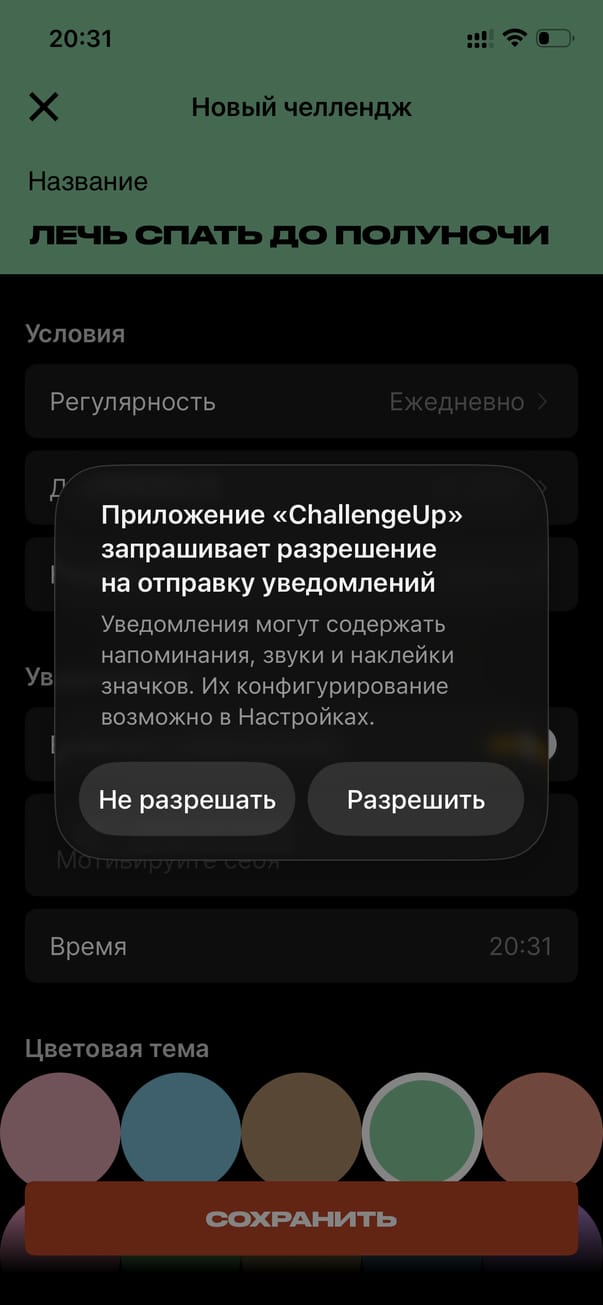Select the blue color theme
Screen dimensions: 603x1305
[181, 1130]
